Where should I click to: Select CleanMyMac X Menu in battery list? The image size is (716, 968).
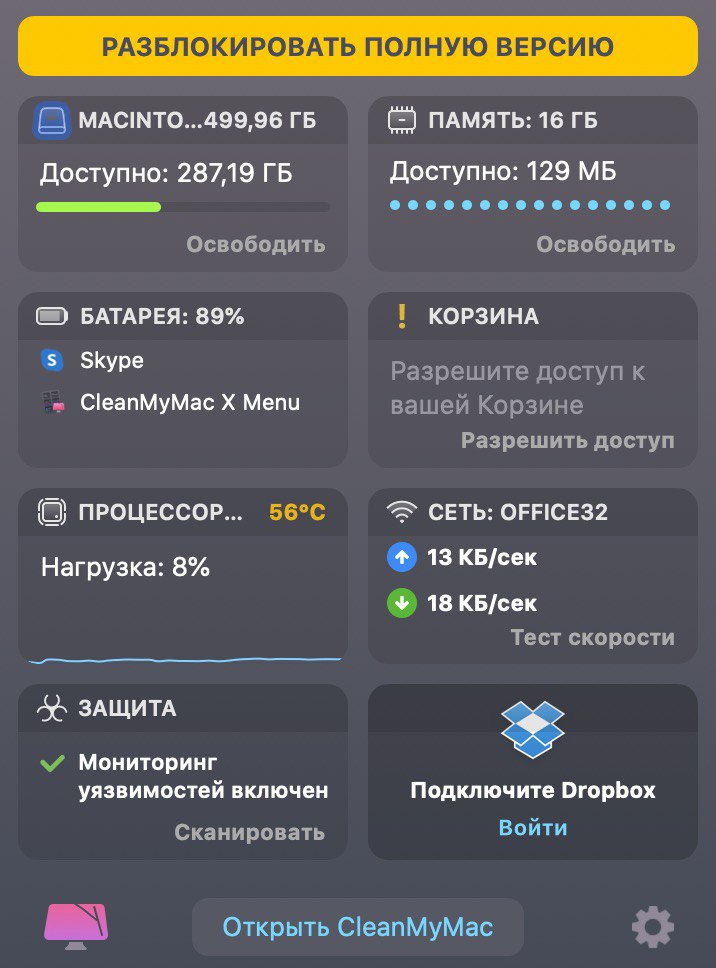189,403
